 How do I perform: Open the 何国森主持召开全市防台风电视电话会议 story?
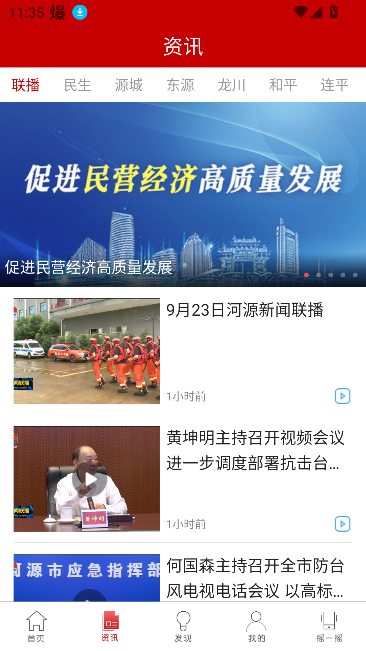(x=183, y=578)
